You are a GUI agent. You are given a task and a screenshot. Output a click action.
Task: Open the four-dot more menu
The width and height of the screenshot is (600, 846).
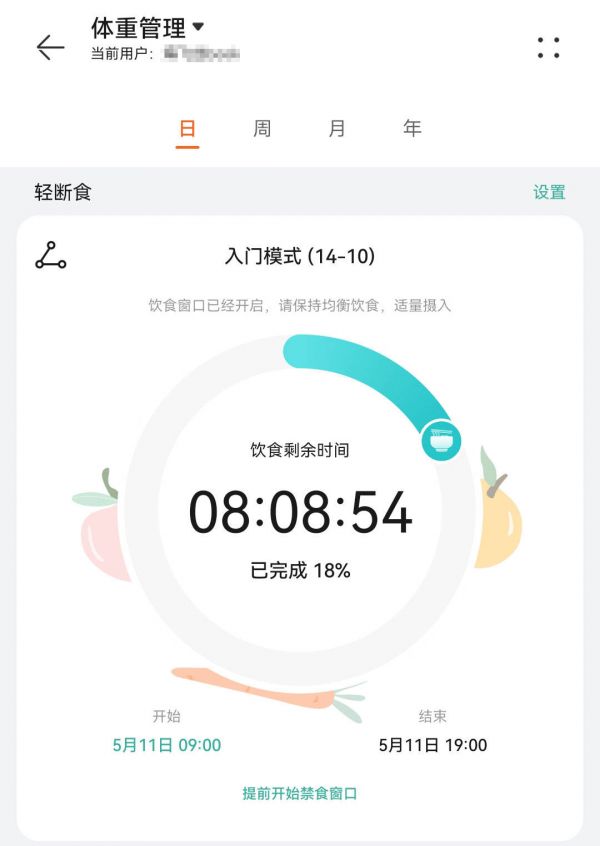[548, 47]
